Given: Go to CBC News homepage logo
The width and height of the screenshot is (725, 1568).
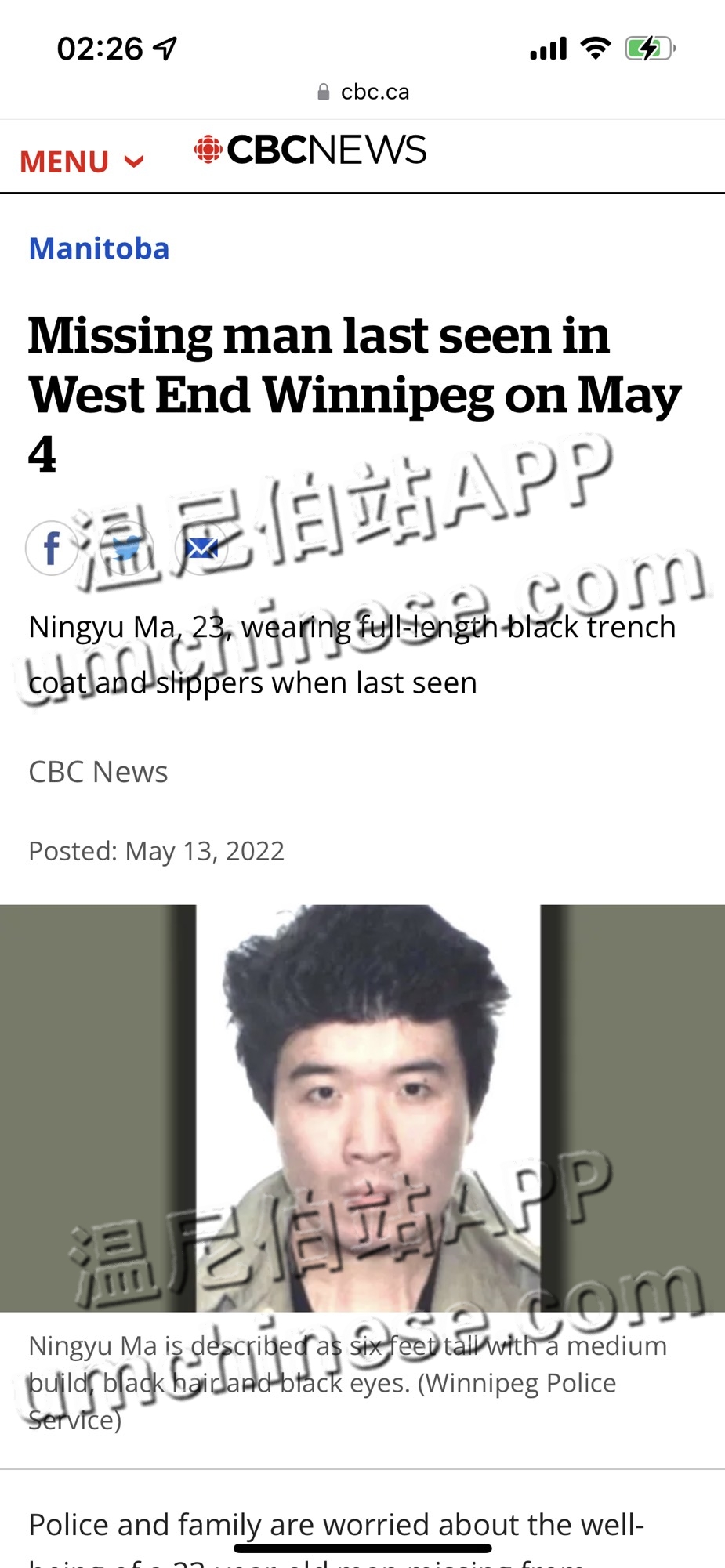Looking at the screenshot, I should (x=310, y=150).
